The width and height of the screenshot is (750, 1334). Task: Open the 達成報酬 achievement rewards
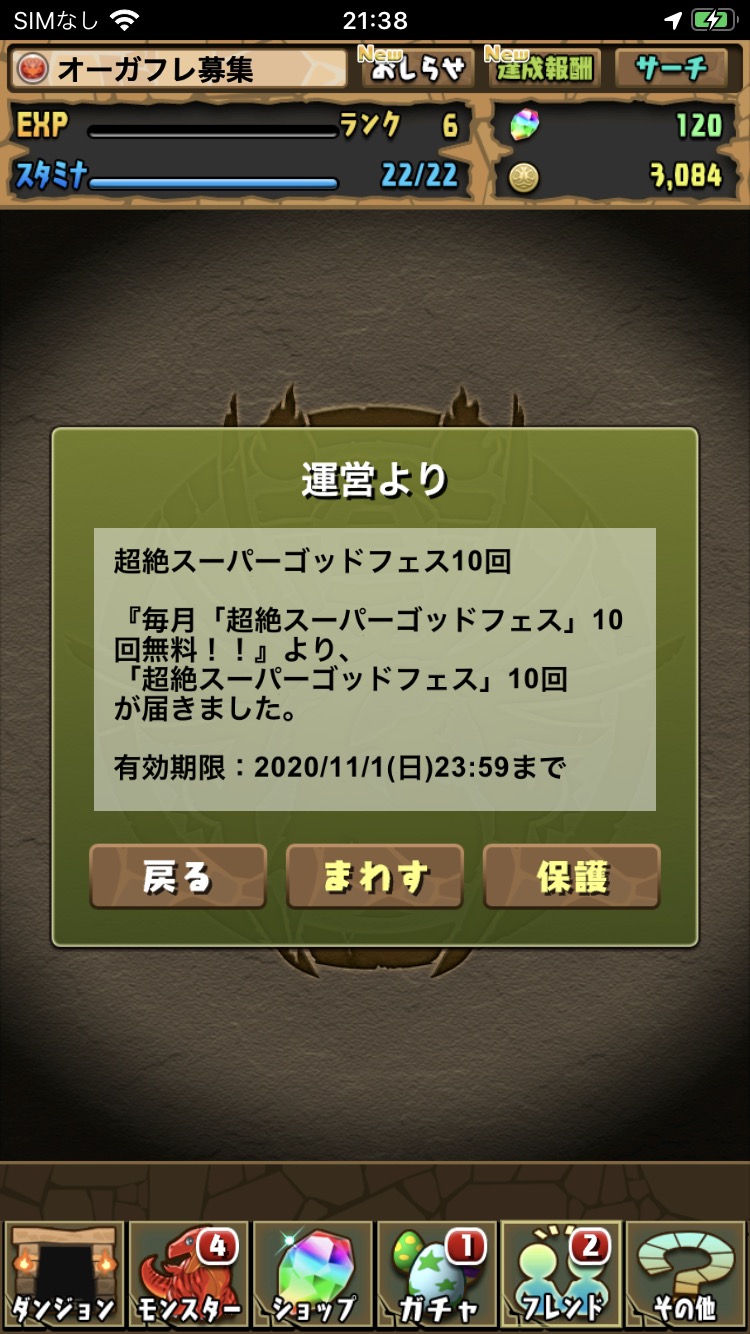click(543, 68)
